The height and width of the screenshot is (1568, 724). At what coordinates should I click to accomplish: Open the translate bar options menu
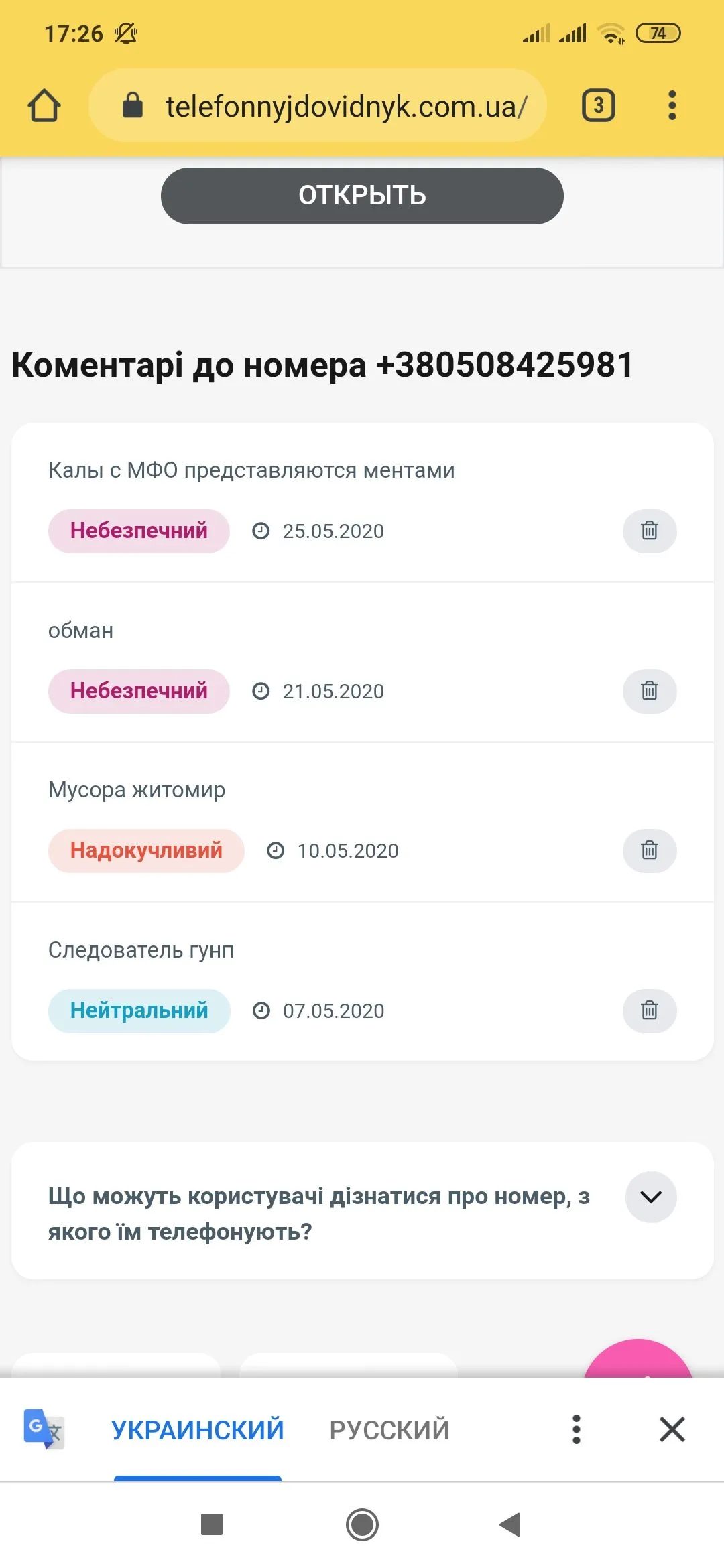pyautogui.click(x=576, y=1429)
